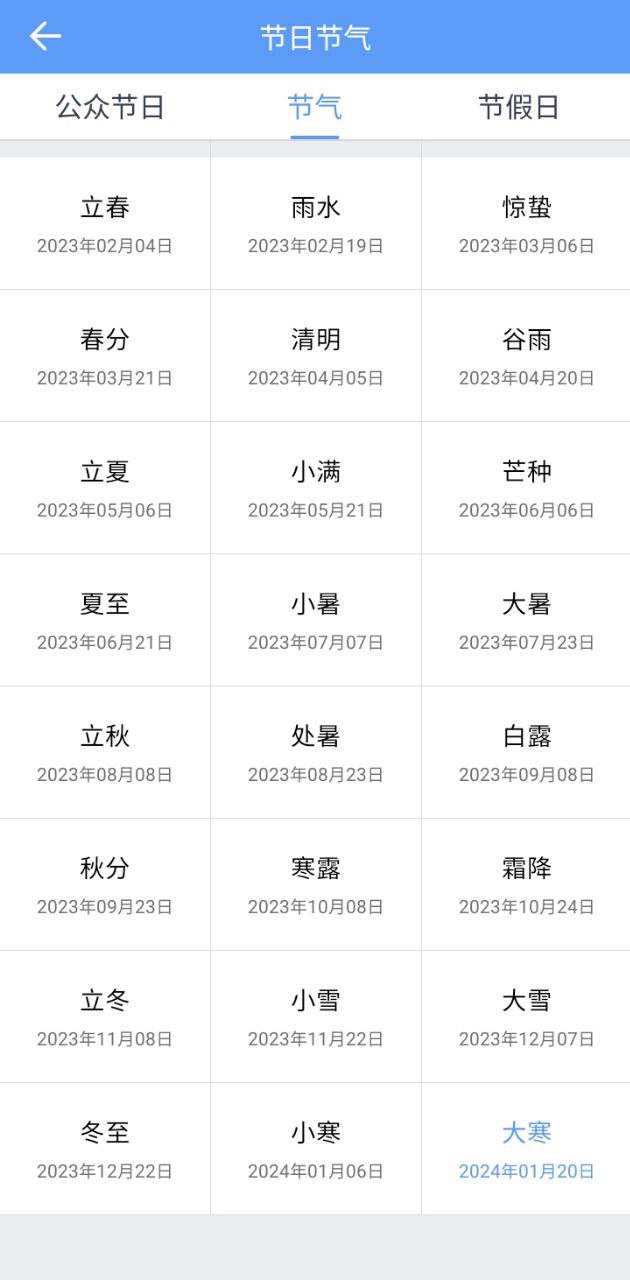Open the 小雪 grid item

tap(316, 1016)
